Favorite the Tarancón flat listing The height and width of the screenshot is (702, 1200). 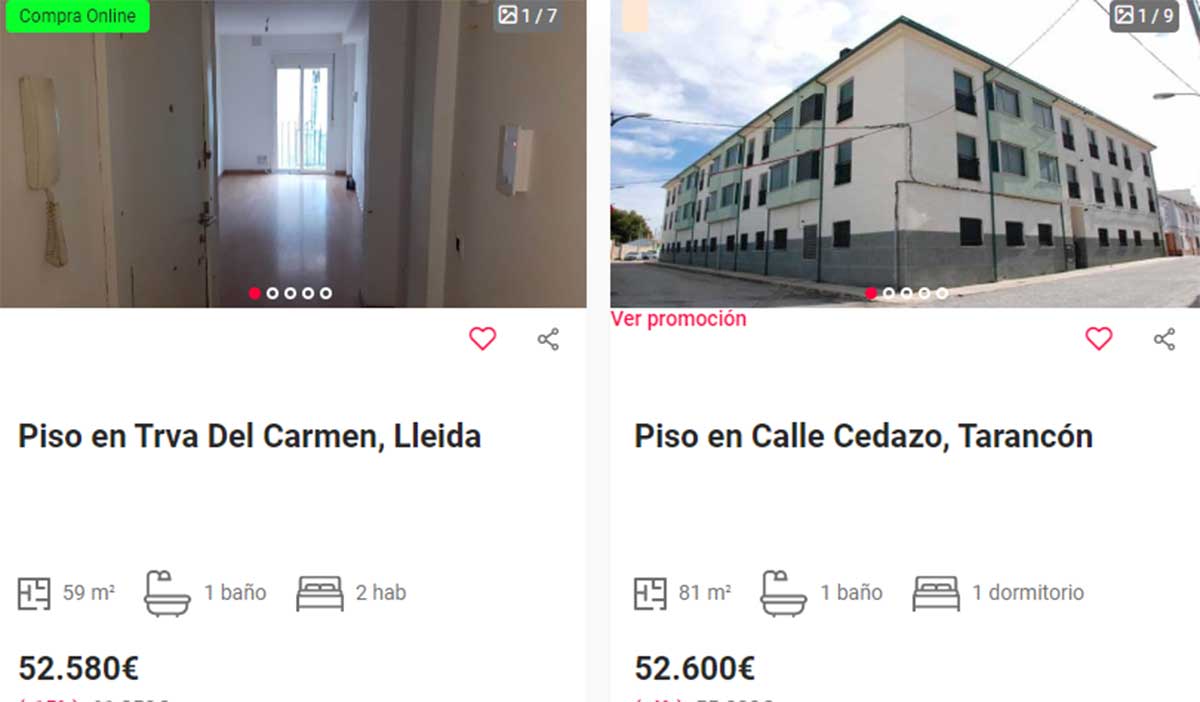(1098, 339)
